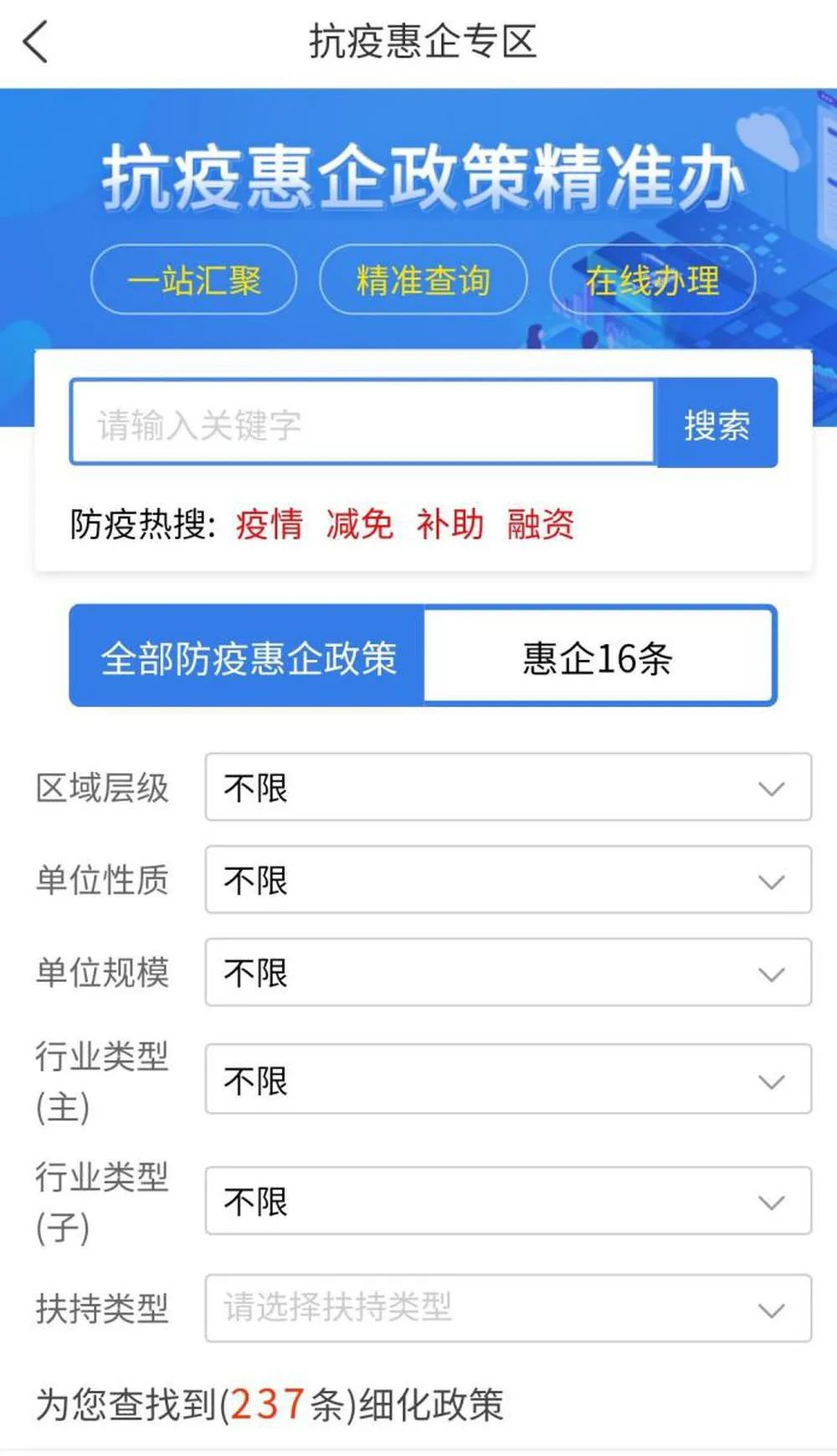Choose the 补助 hot search keyword
This screenshot has height=1456, width=837.
[x=449, y=525]
